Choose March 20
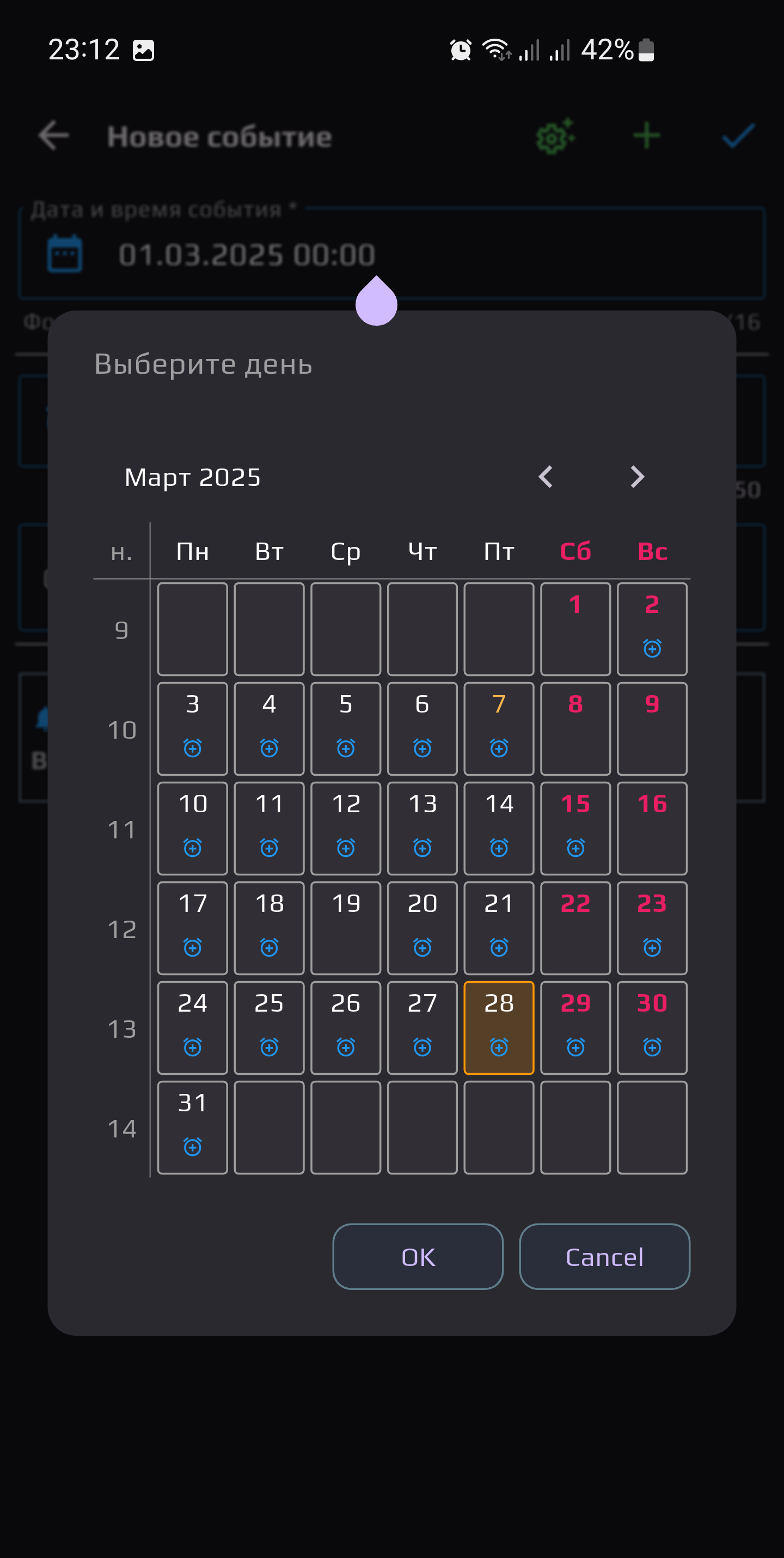The image size is (784, 1558). [422, 928]
